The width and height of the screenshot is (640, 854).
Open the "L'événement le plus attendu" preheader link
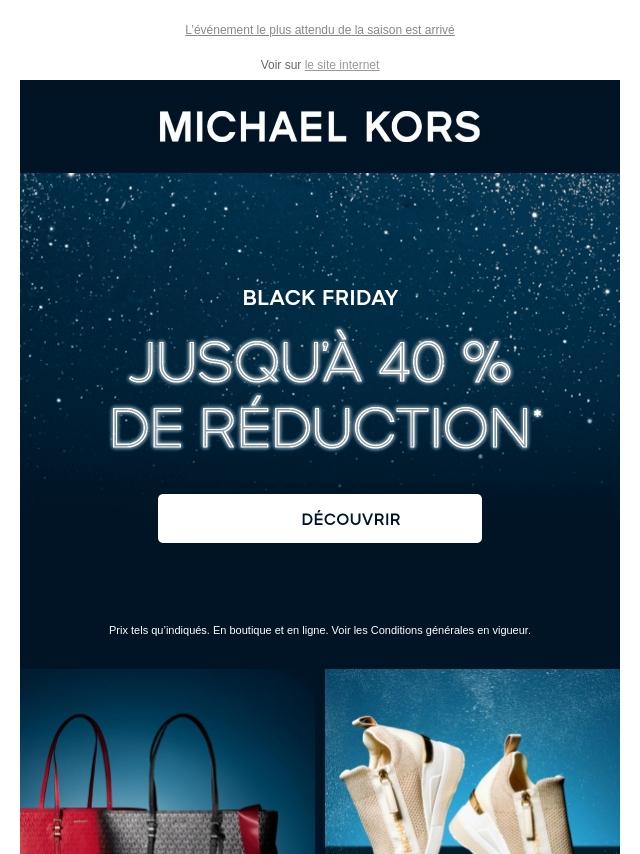(319, 30)
